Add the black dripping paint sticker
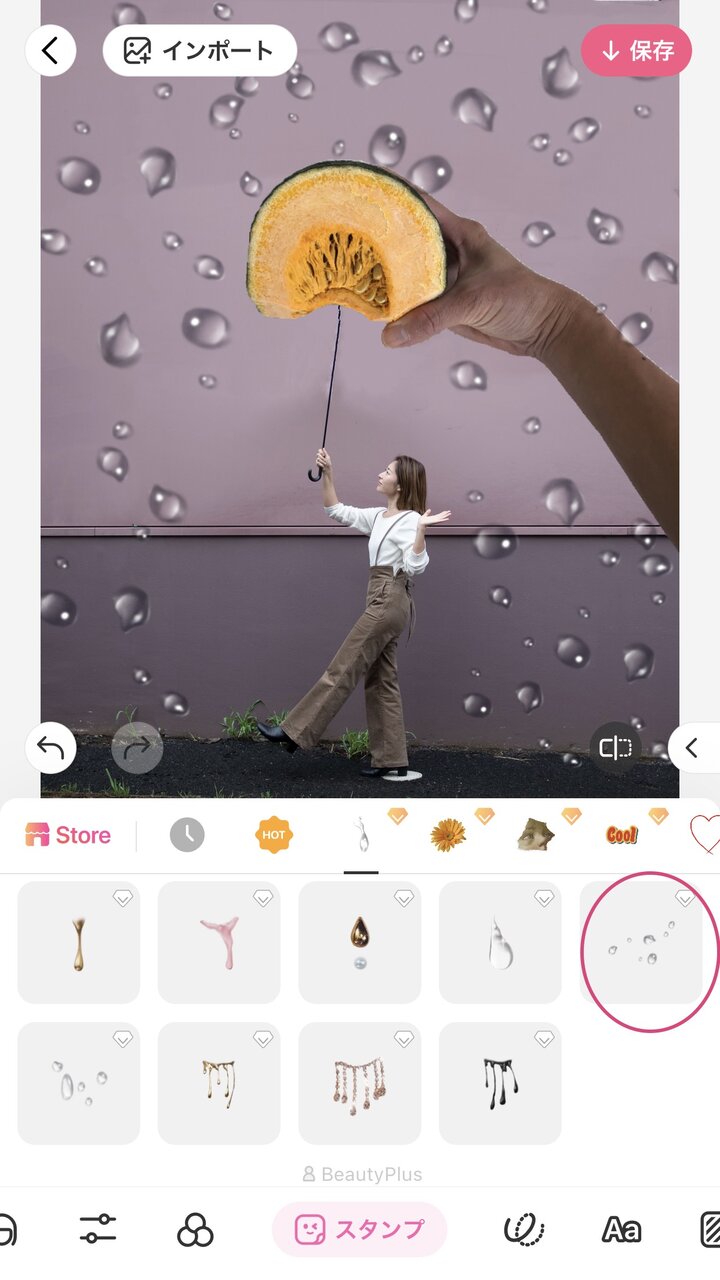The image size is (720, 1280). pyautogui.click(x=500, y=1083)
